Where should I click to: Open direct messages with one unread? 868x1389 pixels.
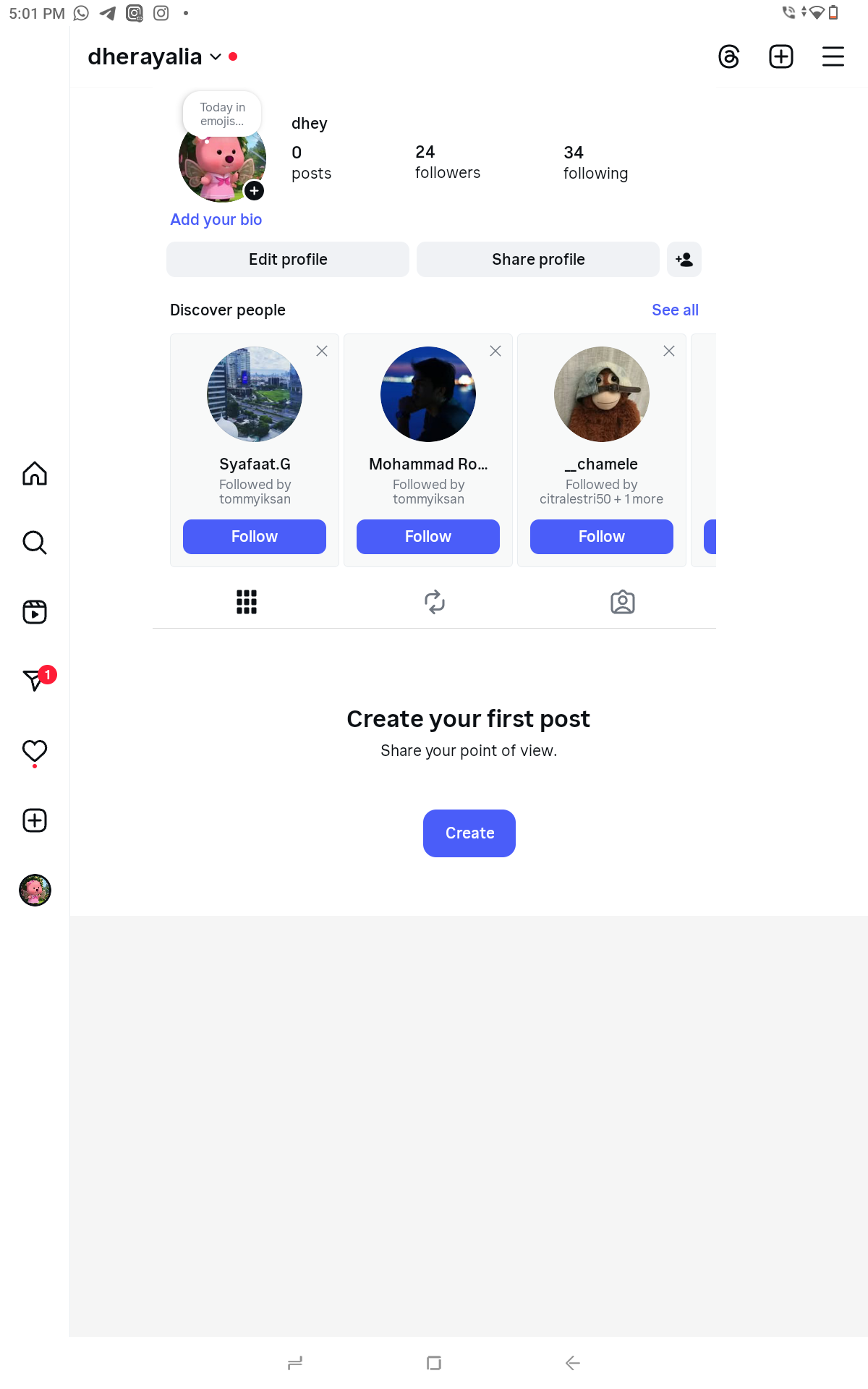(35, 680)
